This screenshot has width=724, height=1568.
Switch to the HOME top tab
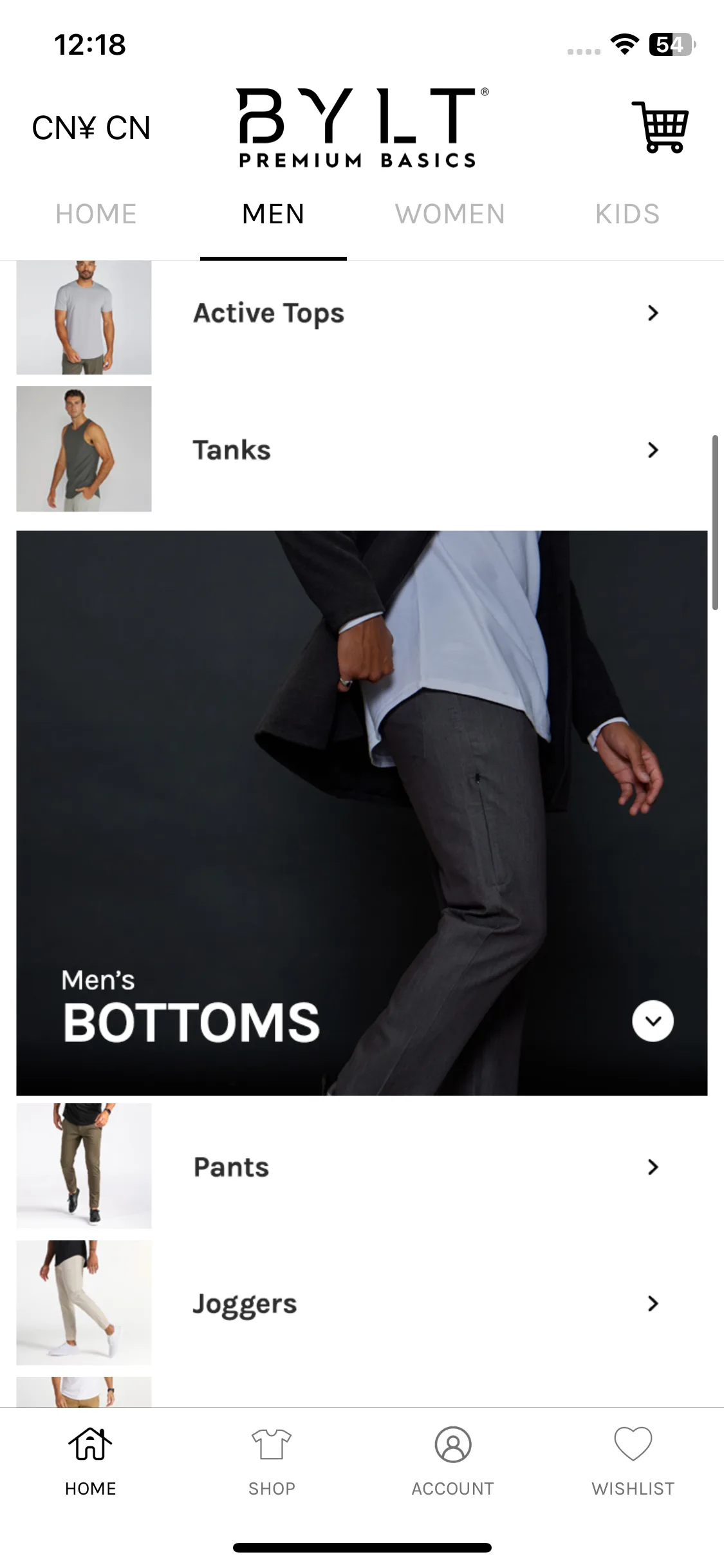point(96,214)
